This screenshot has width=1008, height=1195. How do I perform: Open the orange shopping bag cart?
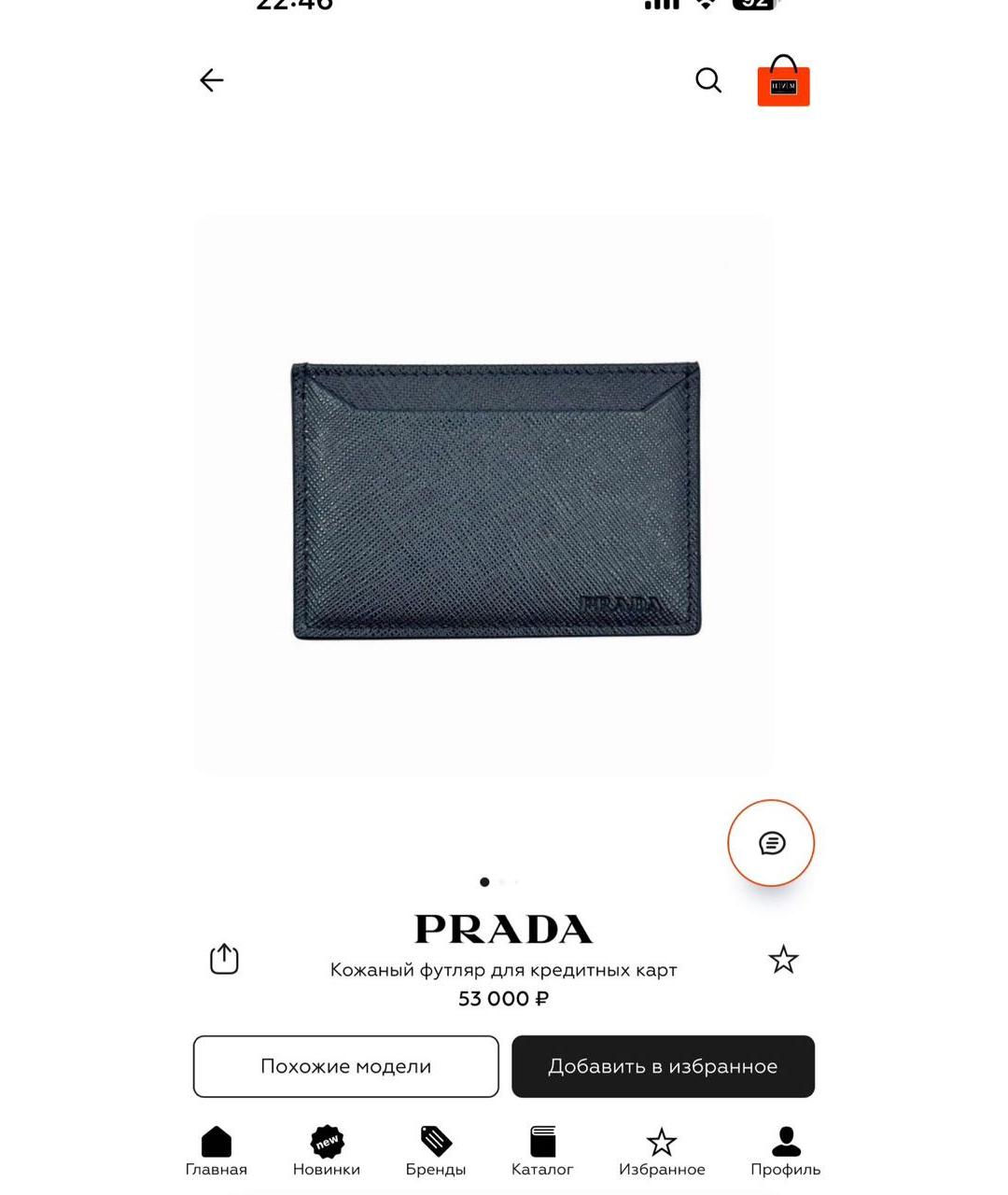(x=783, y=81)
